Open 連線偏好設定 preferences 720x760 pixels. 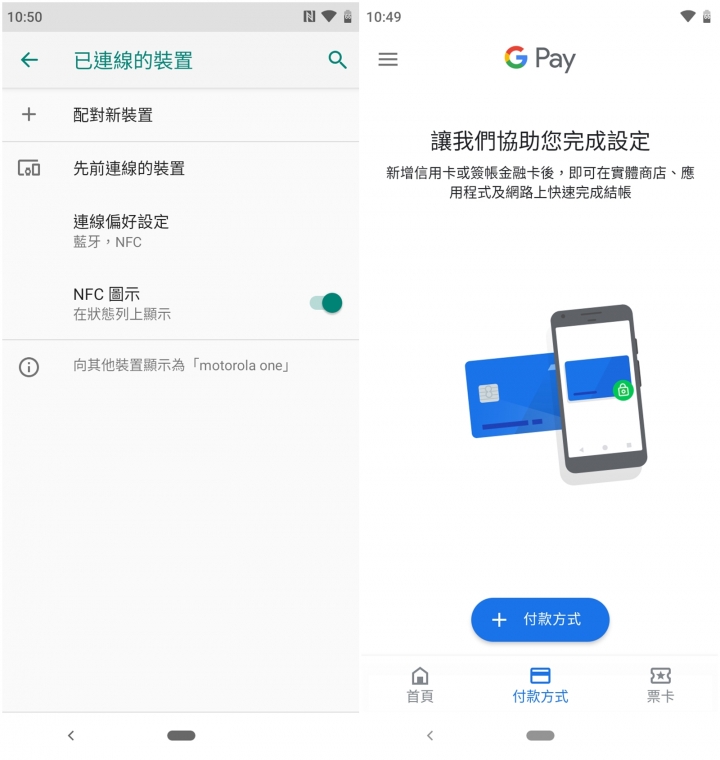[121, 230]
